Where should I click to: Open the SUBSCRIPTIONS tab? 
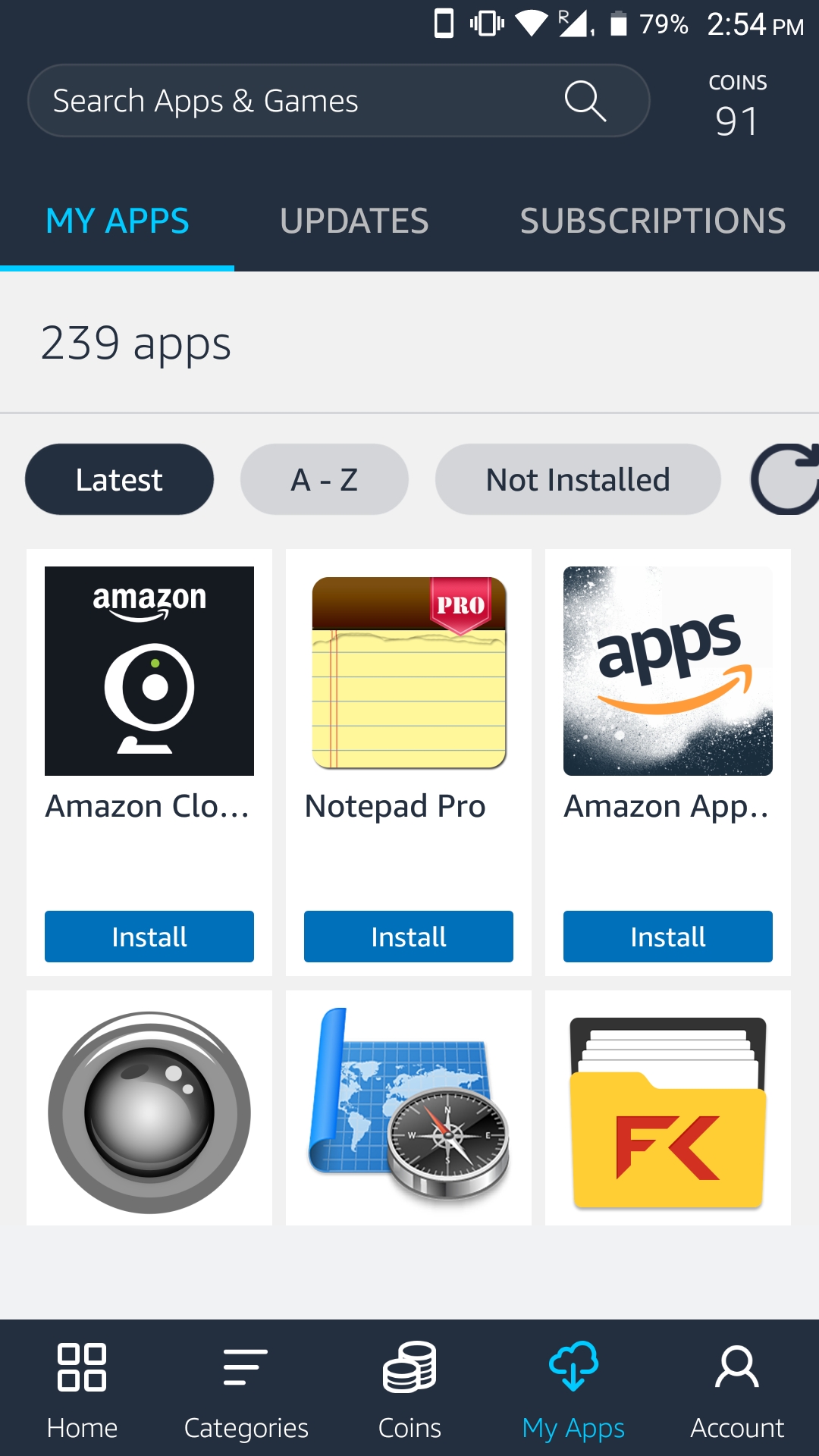point(653,221)
